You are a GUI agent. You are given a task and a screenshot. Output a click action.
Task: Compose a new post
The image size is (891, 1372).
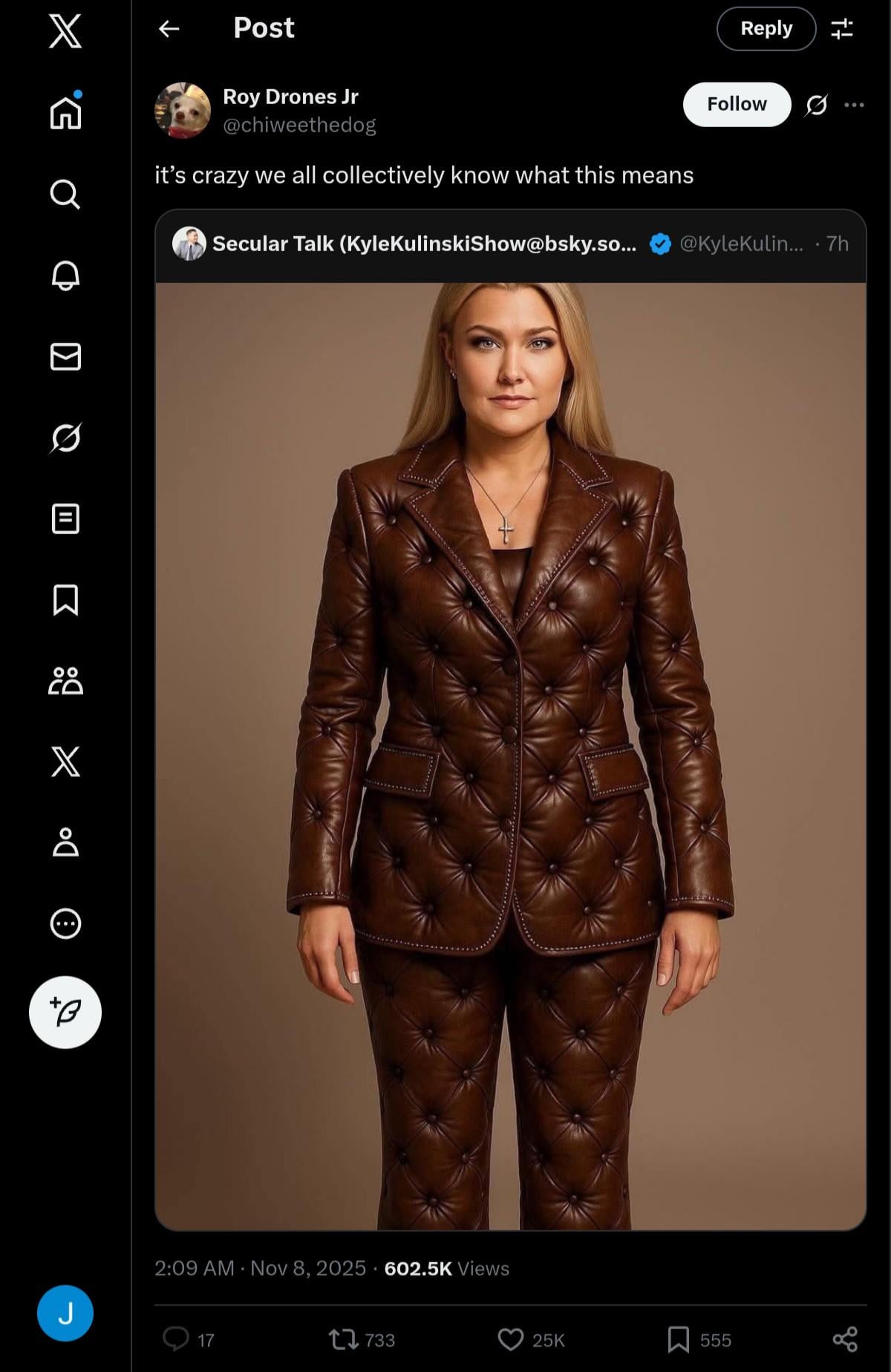coord(65,1012)
